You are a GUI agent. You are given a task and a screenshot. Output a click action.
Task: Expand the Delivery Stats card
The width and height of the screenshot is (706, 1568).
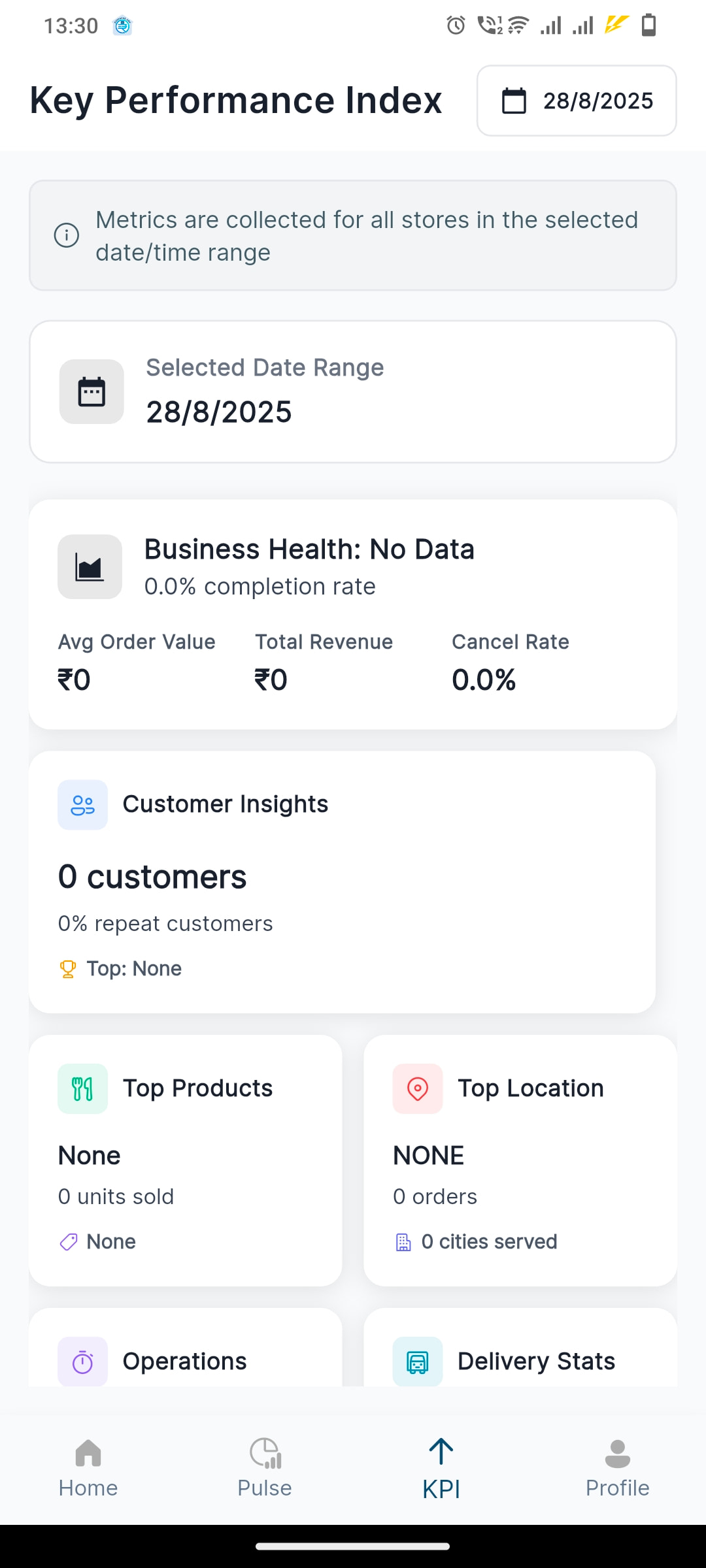click(x=521, y=1361)
